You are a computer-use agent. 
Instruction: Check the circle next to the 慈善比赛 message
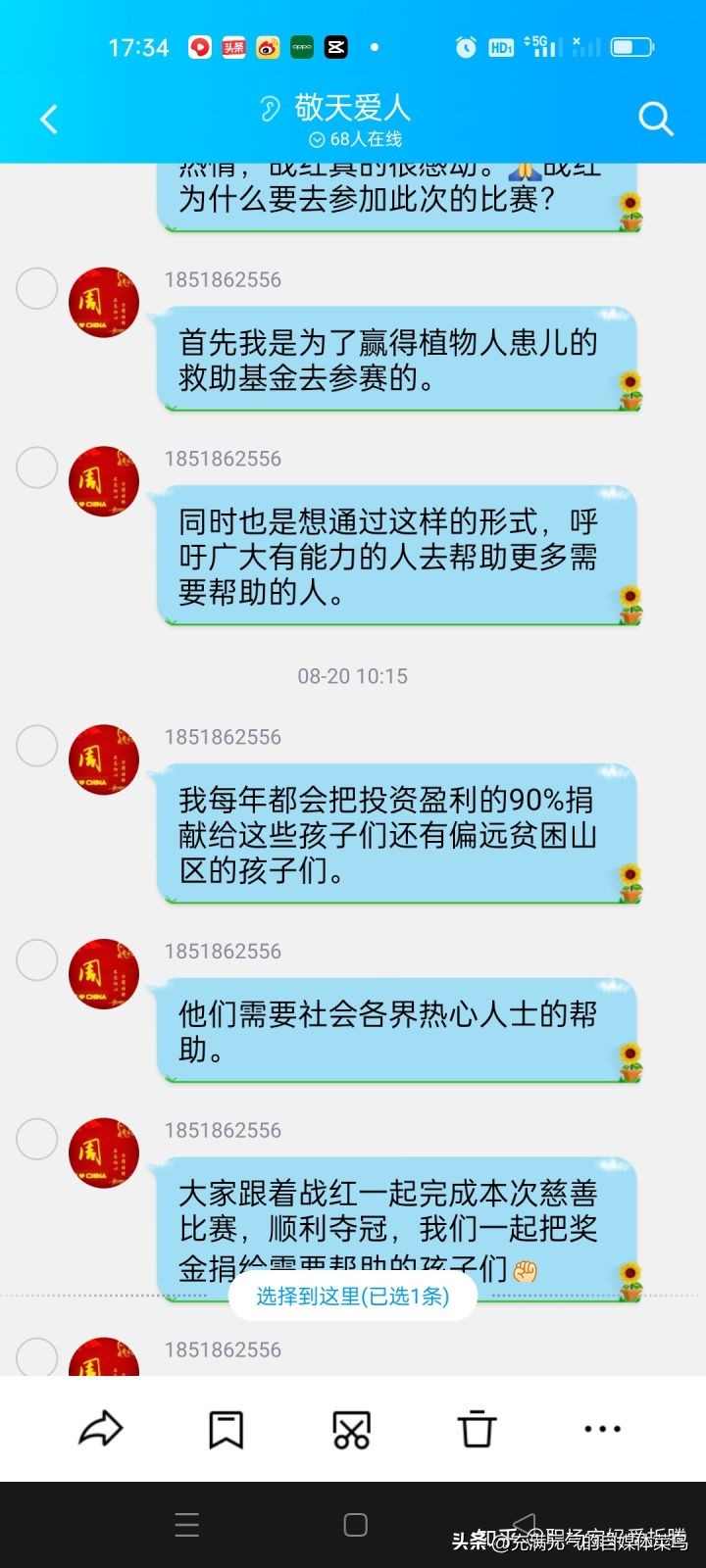(36, 1140)
